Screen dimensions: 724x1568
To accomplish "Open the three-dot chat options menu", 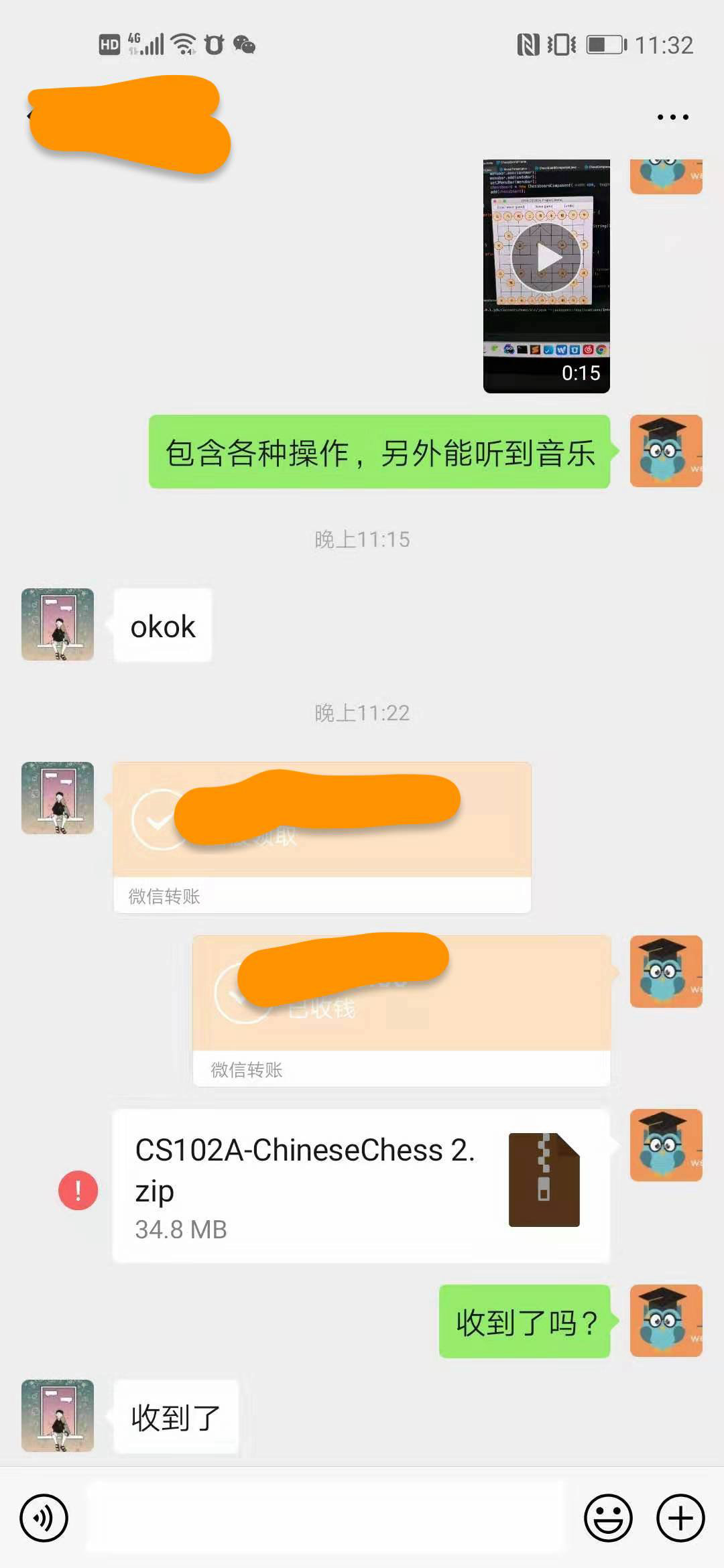I will [x=672, y=117].
